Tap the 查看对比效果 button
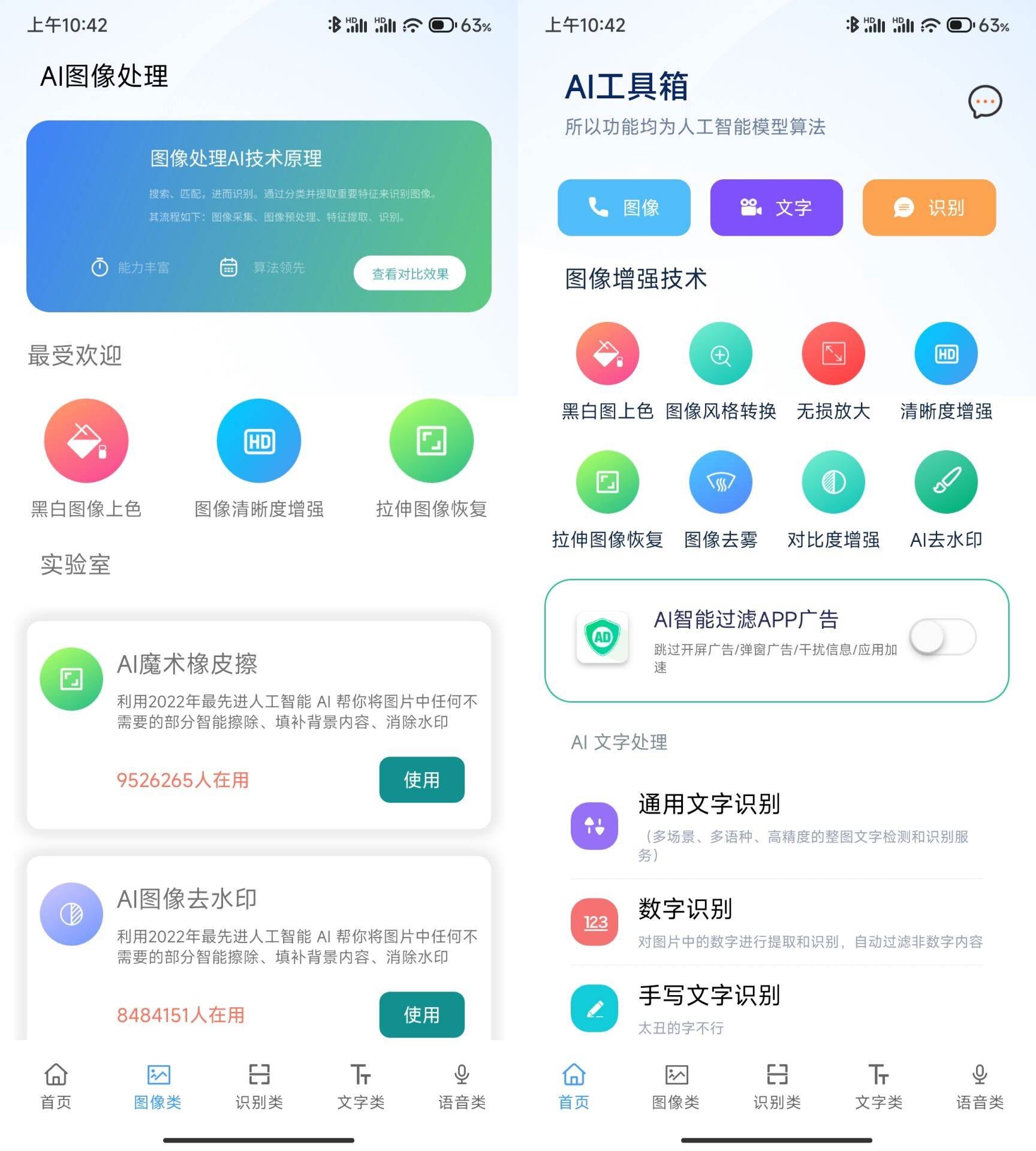 click(x=409, y=273)
